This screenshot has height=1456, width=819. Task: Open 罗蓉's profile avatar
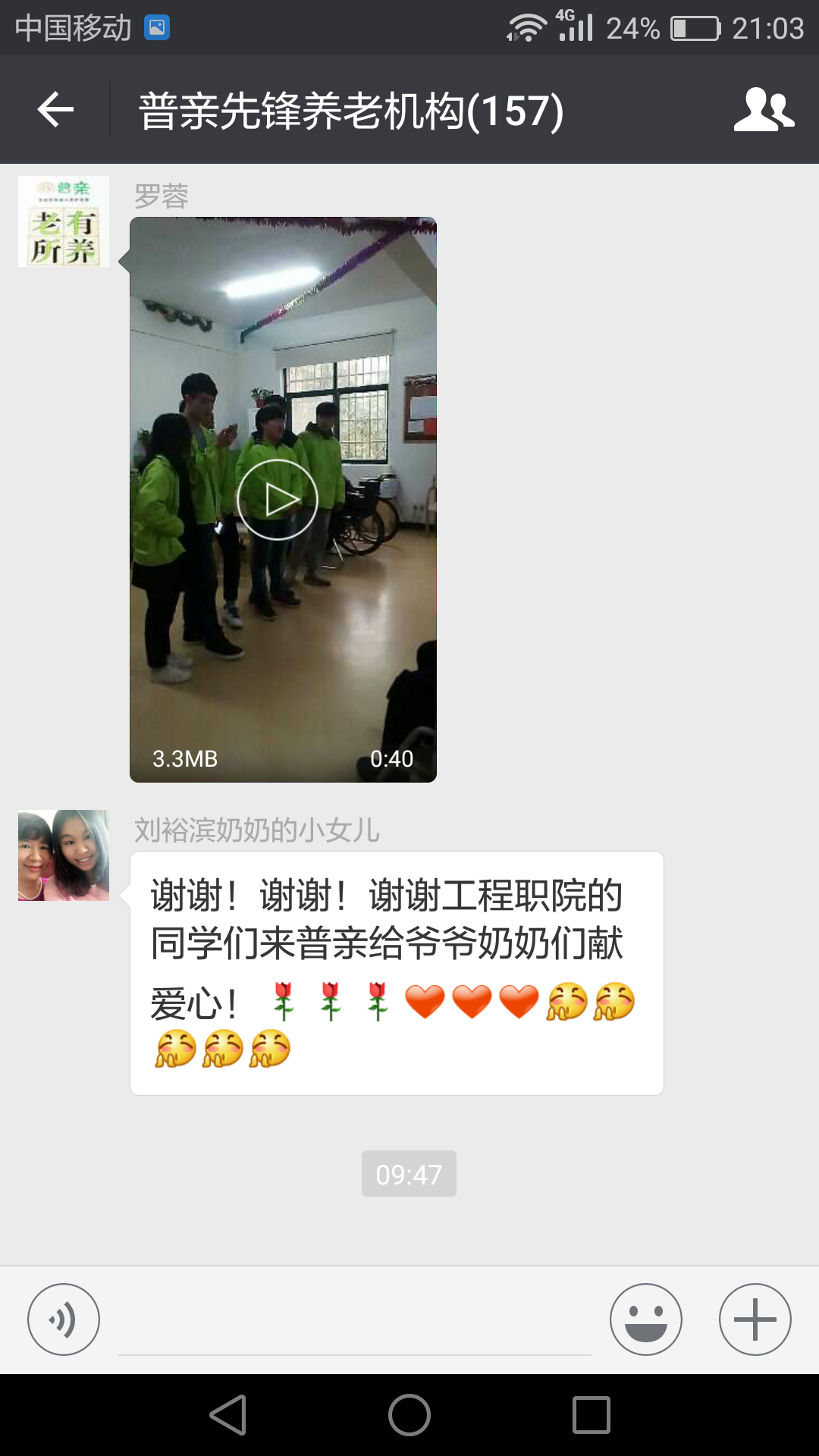64,221
